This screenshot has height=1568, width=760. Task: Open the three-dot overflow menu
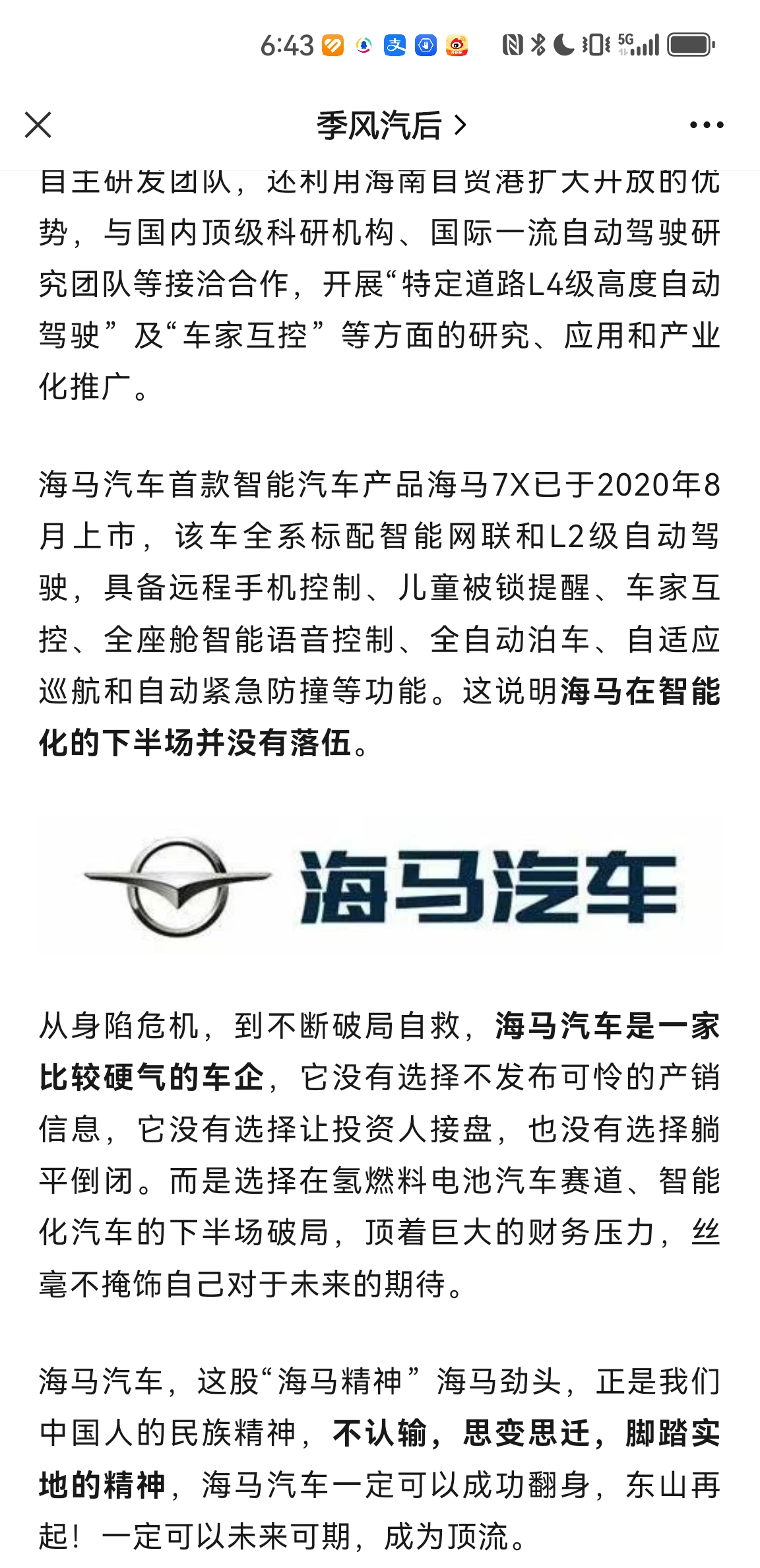click(x=707, y=125)
